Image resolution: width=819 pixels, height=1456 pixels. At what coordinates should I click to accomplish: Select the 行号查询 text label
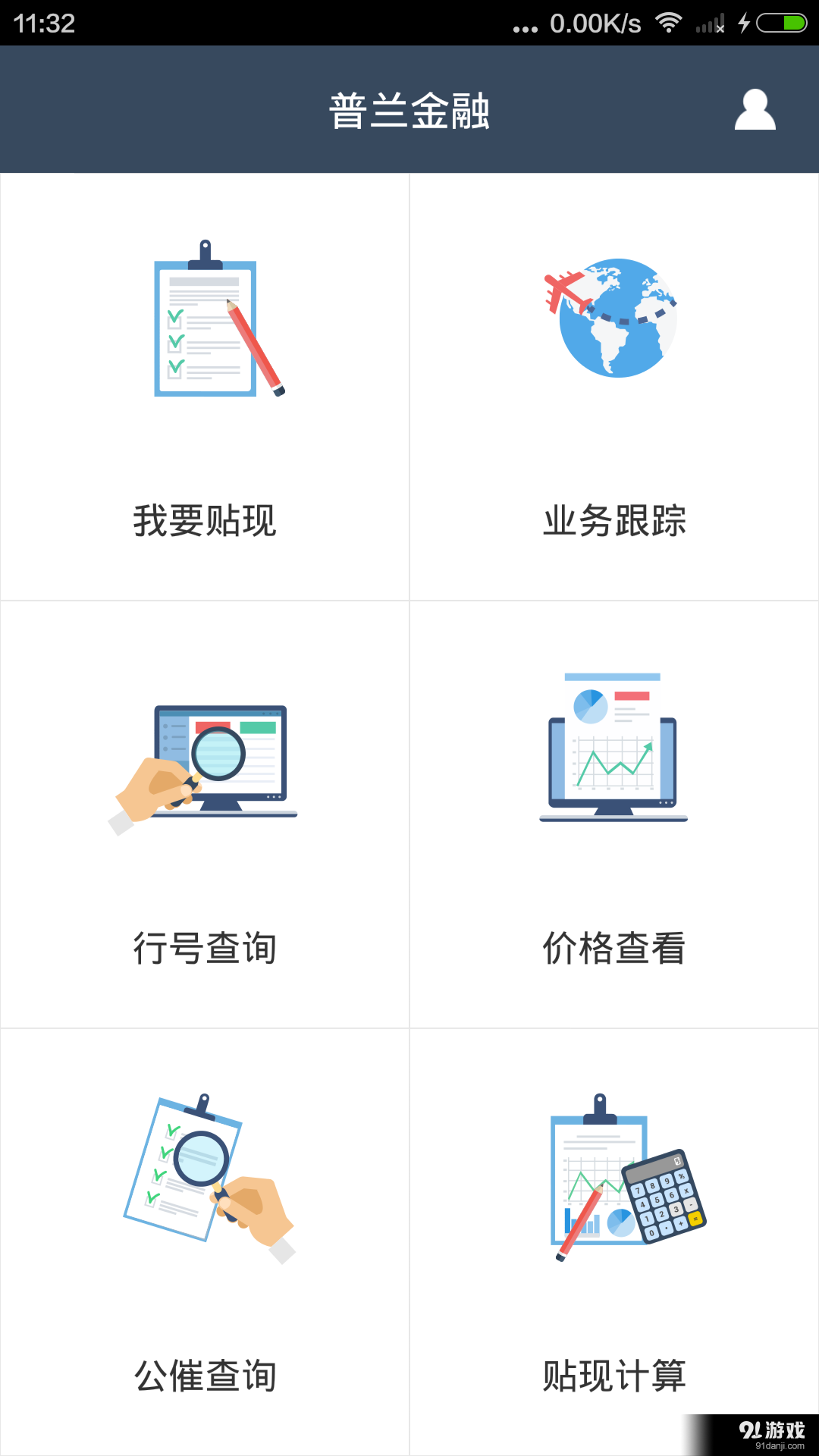(x=205, y=948)
